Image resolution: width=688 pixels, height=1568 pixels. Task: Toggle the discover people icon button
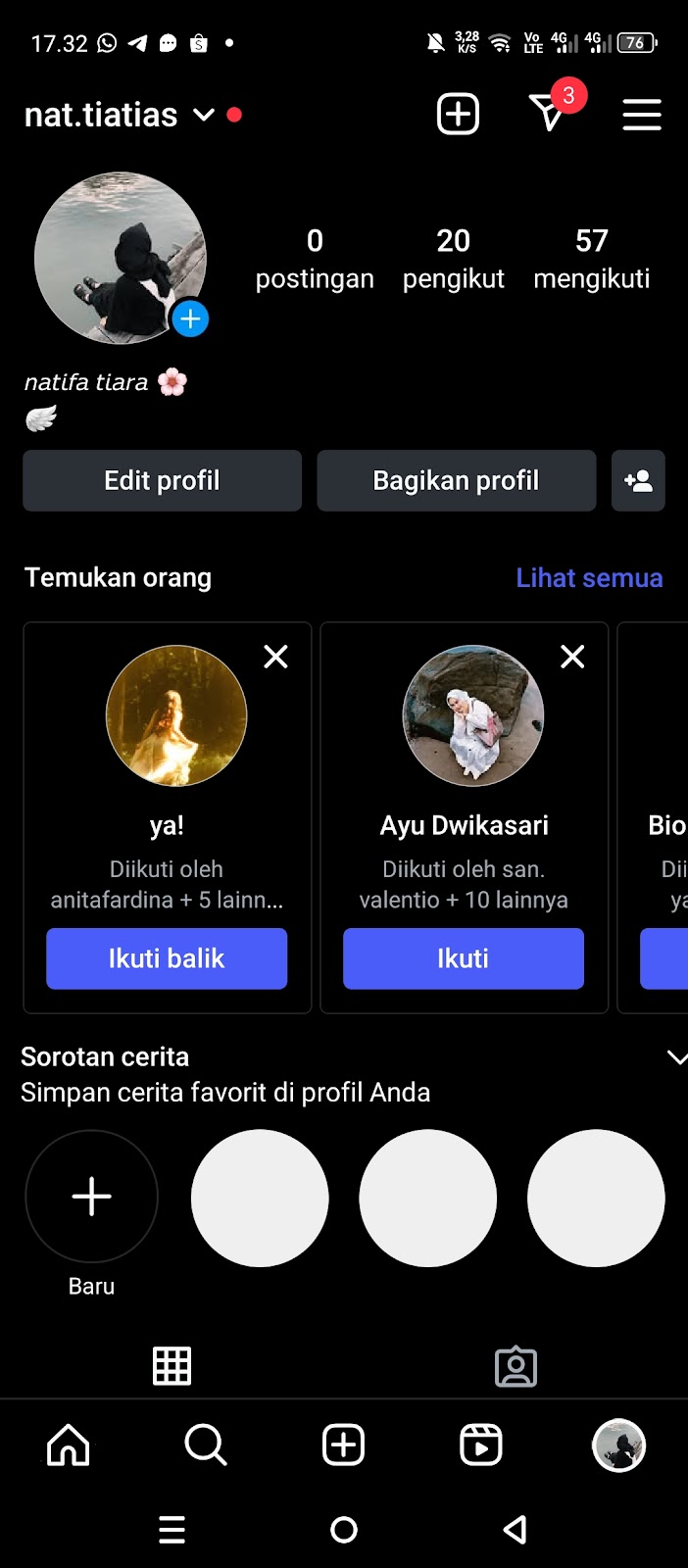638,480
